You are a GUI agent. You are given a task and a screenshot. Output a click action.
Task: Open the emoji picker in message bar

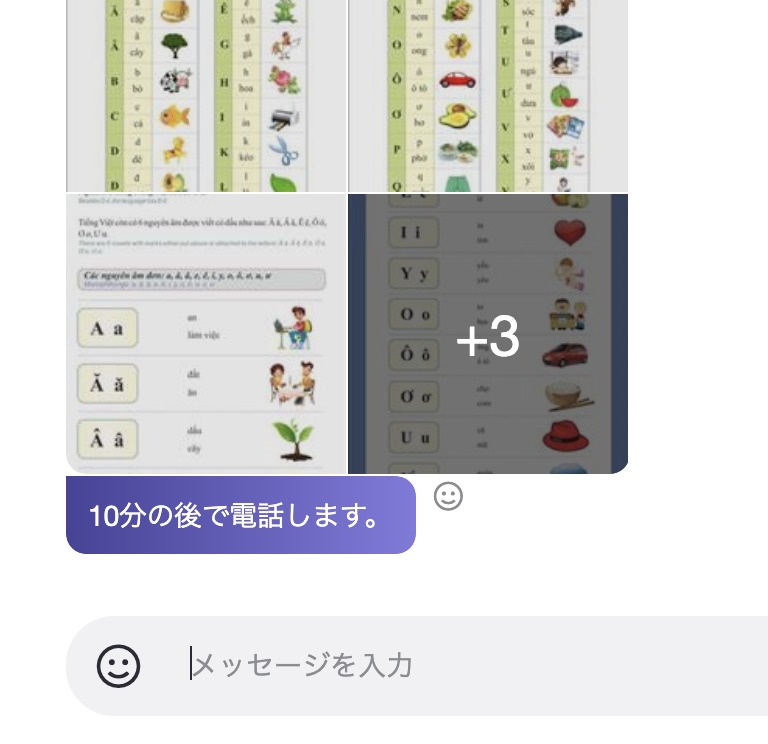pyautogui.click(x=118, y=666)
